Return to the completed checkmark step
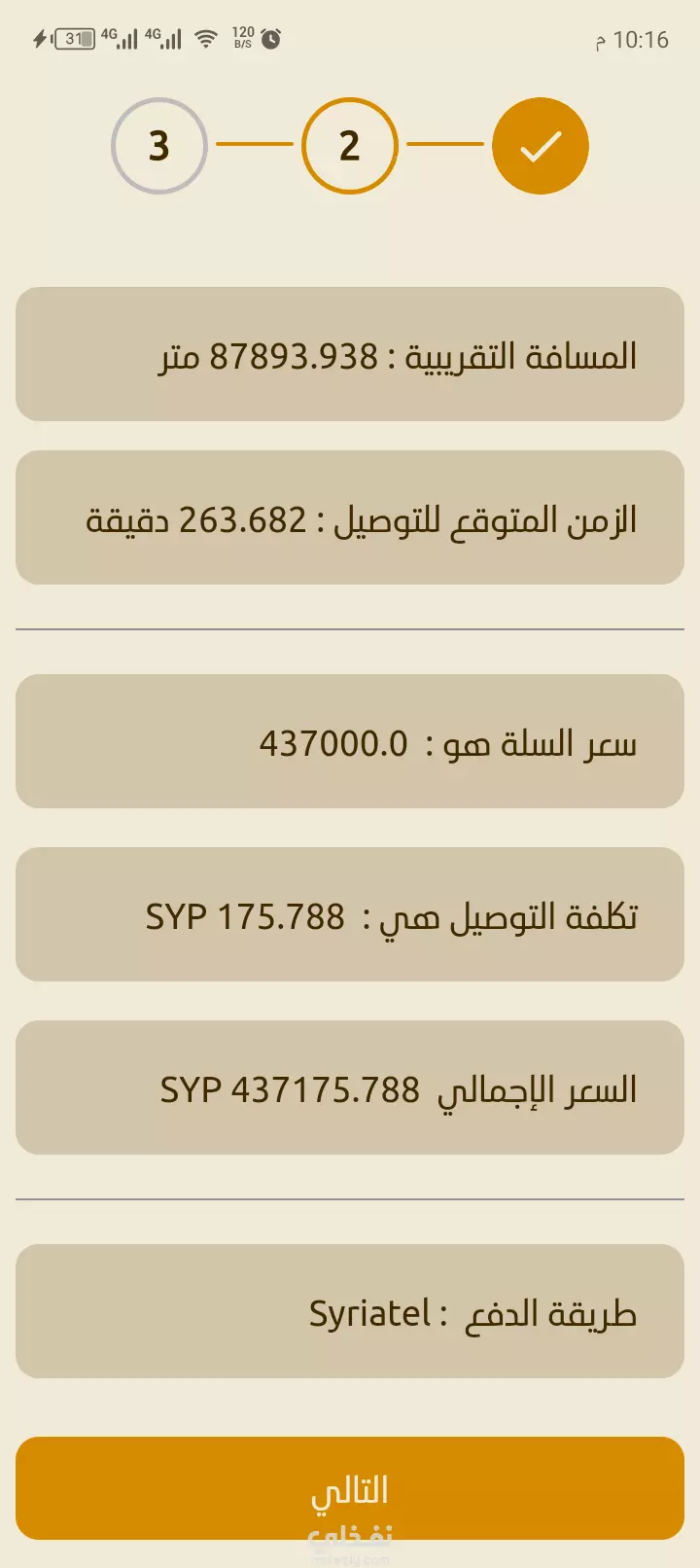Screen dimensions: 700x1568 541,146
